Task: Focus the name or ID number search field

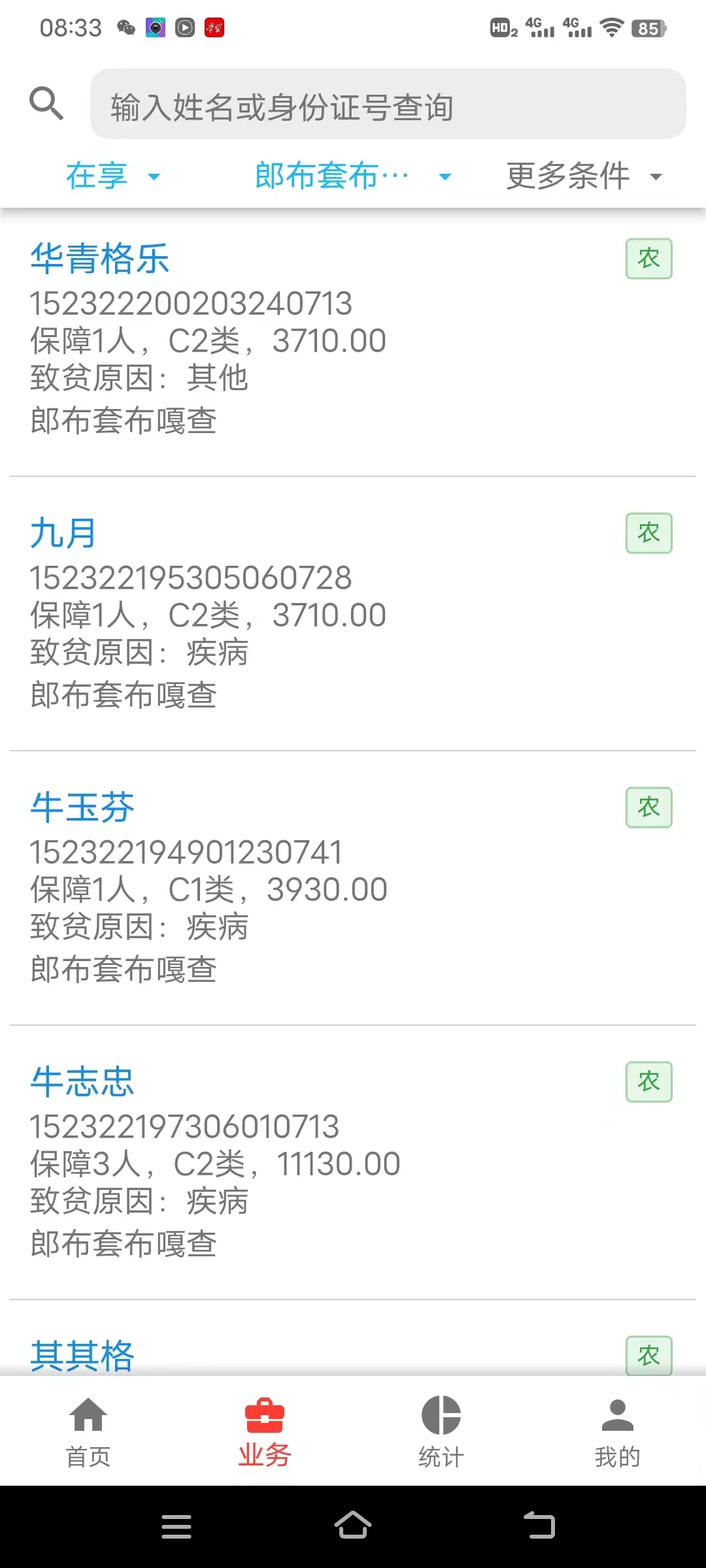Action: point(388,105)
